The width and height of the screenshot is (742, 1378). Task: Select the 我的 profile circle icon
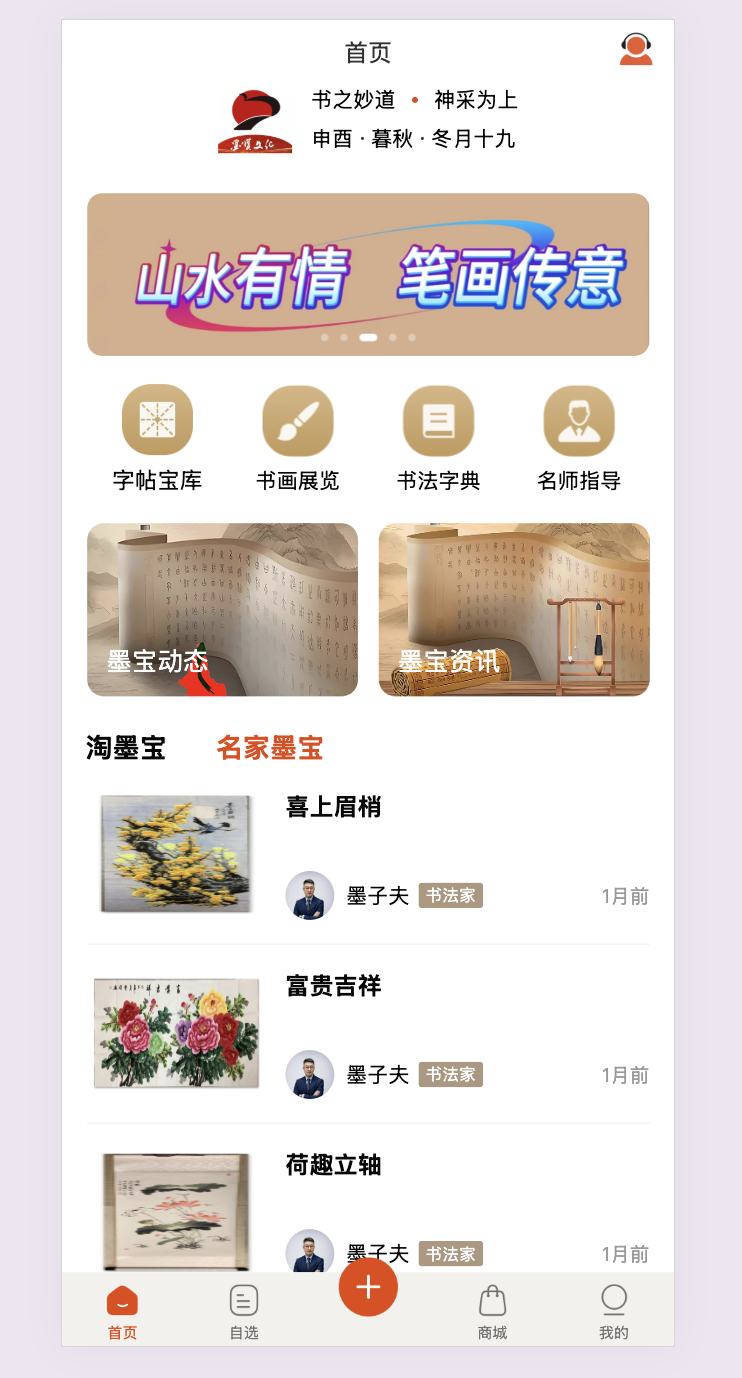(614, 1309)
